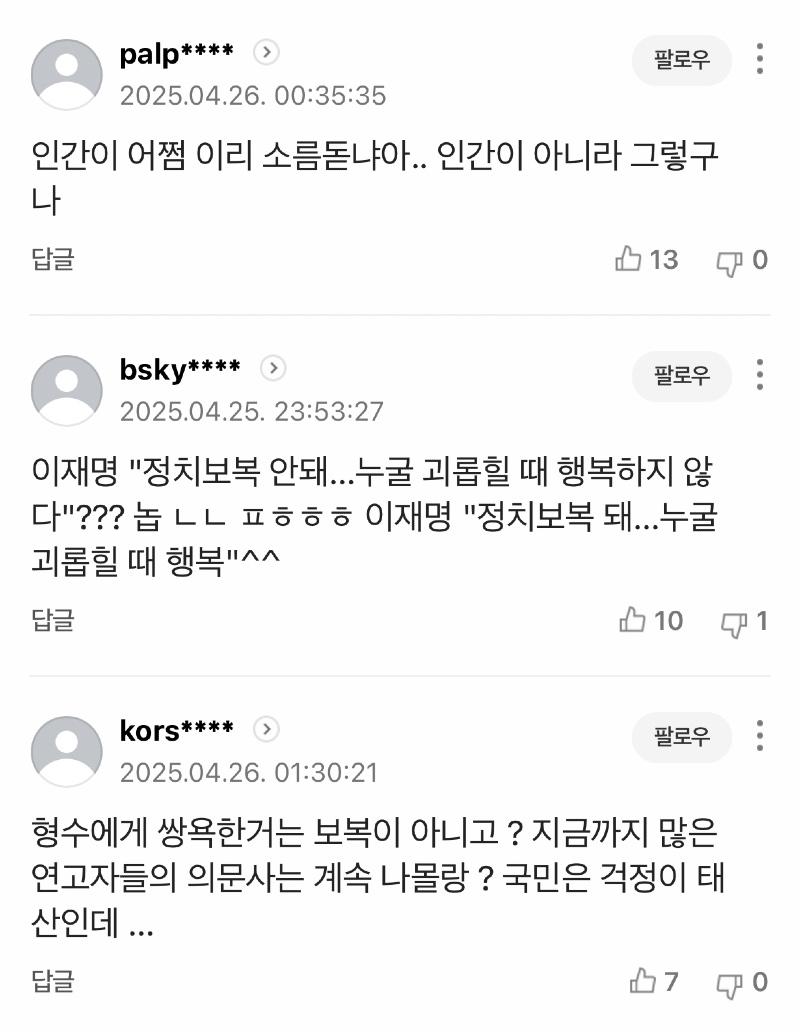
Task: Dislike the comment by kors****
Action: coord(729,983)
